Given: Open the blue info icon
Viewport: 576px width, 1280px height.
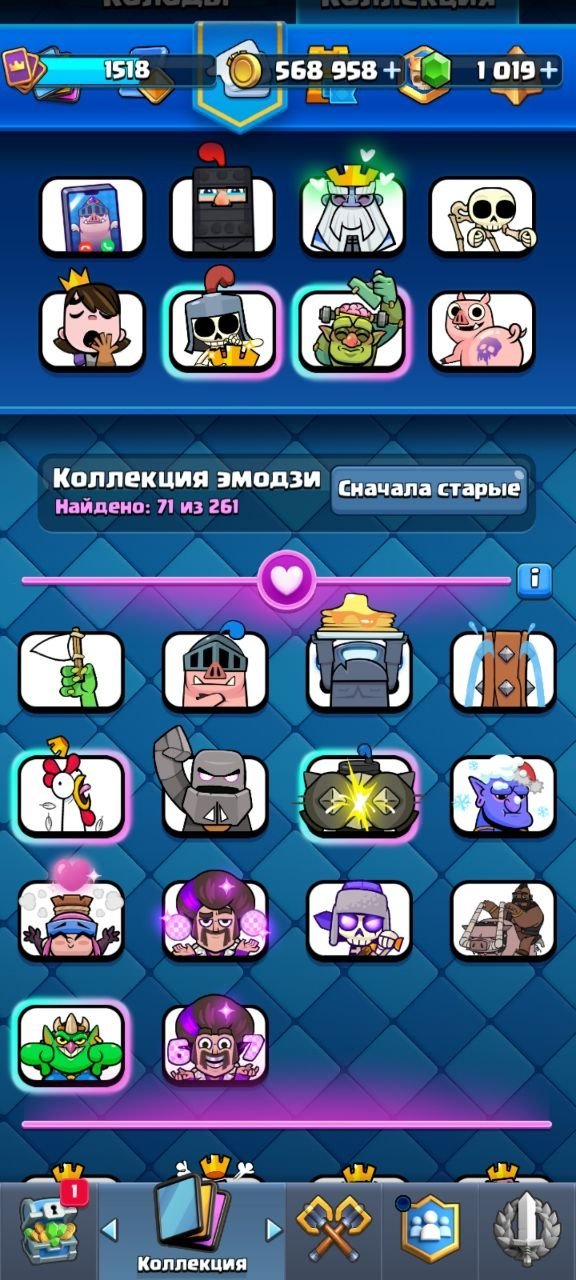Looking at the screenshot, I should (x=535, y=579).
